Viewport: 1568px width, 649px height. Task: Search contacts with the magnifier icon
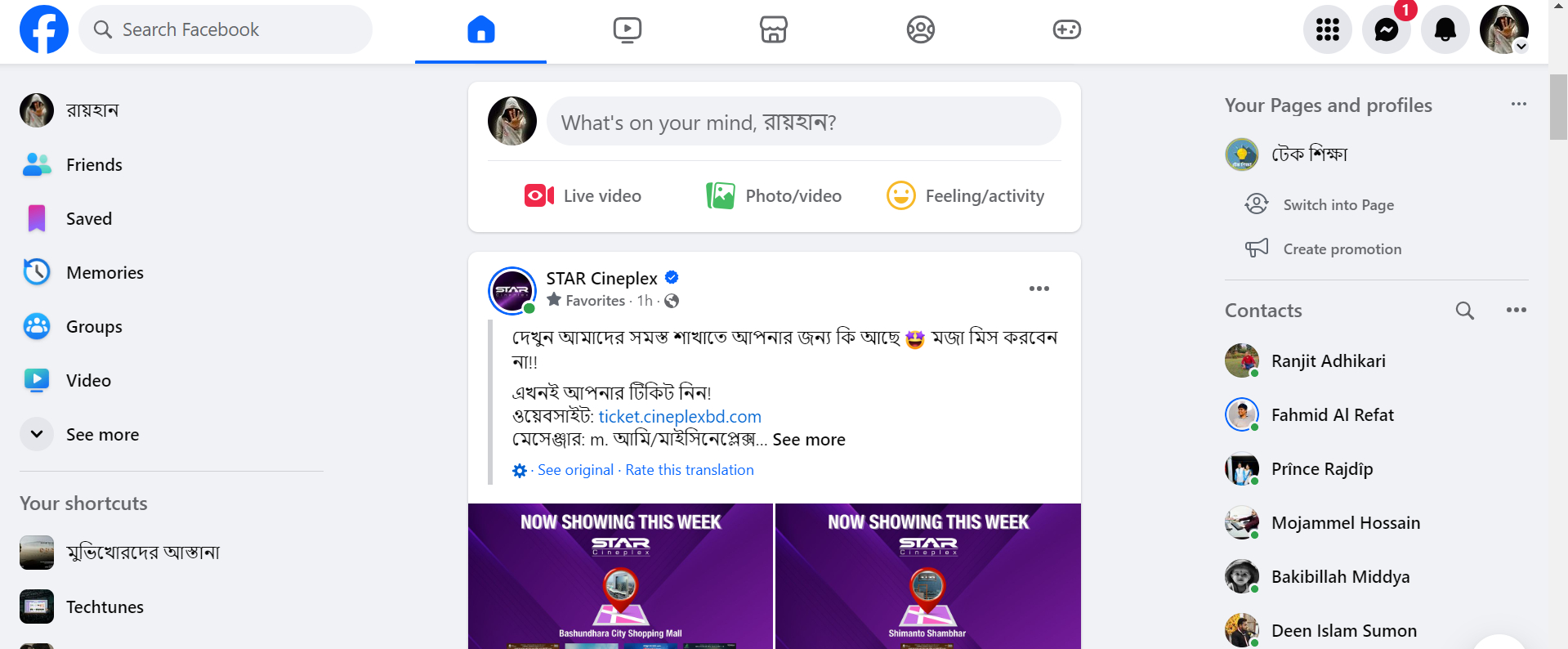pyautogui.click(x=1464, y=311)
